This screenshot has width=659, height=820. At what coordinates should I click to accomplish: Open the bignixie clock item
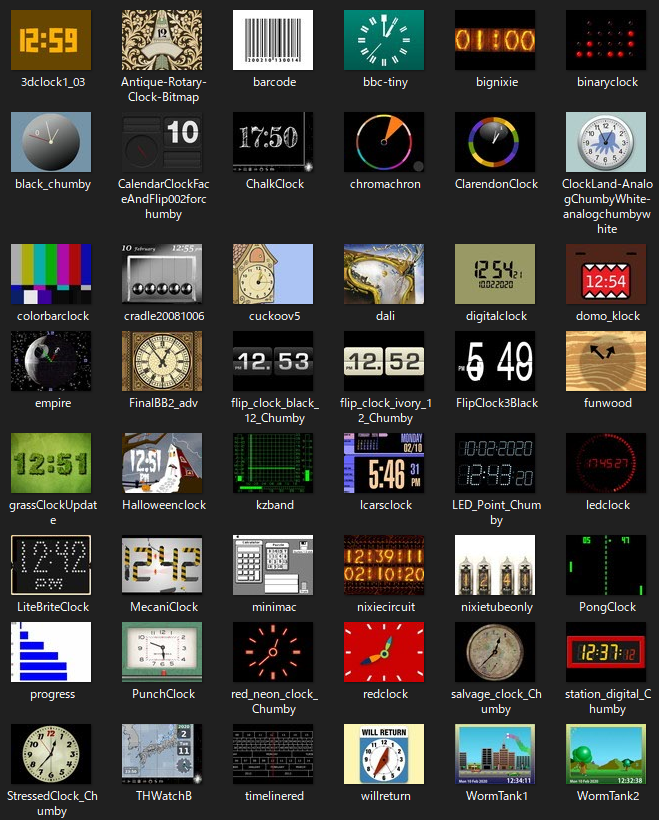pos(495,40)
